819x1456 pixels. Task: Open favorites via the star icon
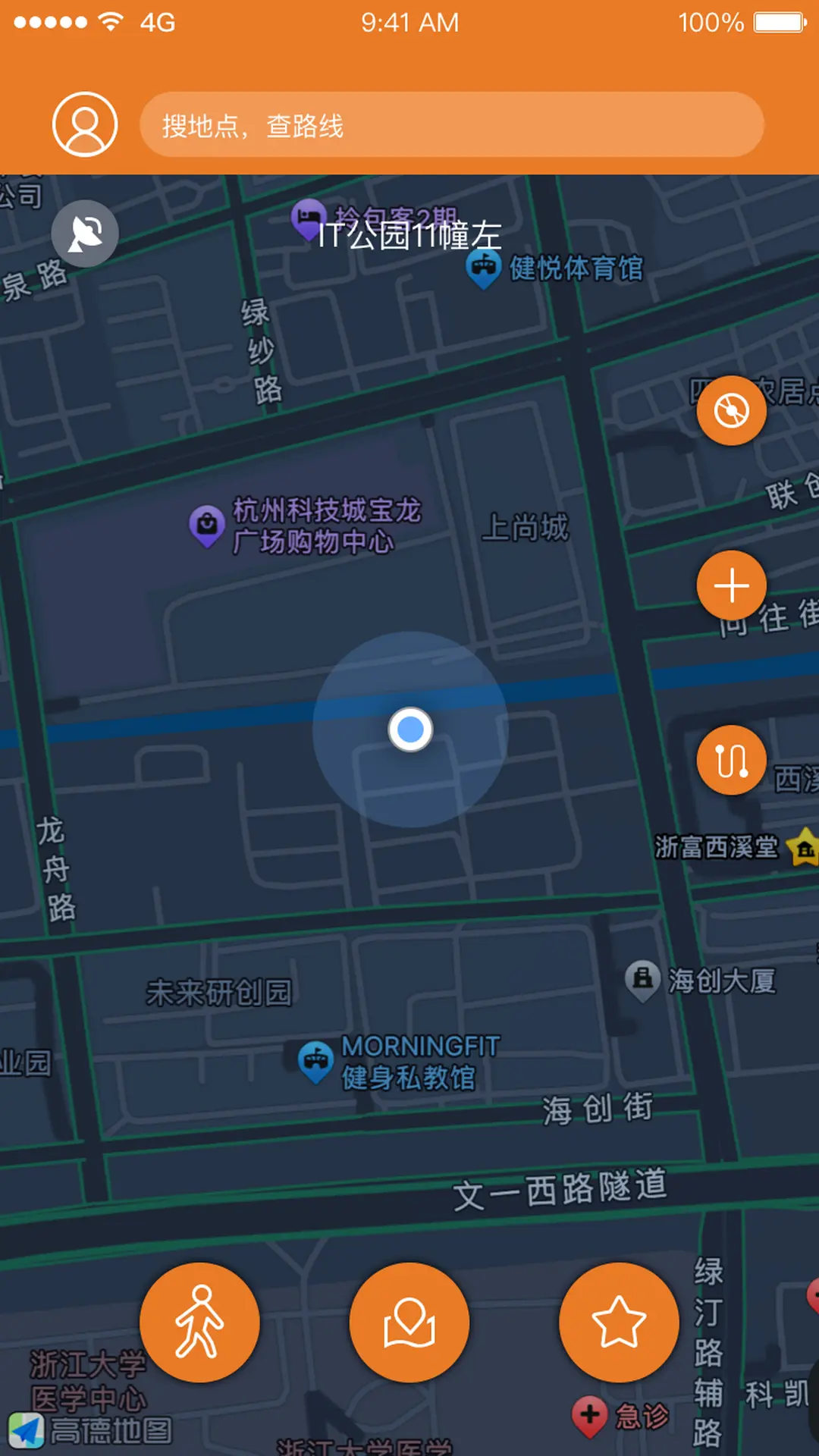(619, 1322)
